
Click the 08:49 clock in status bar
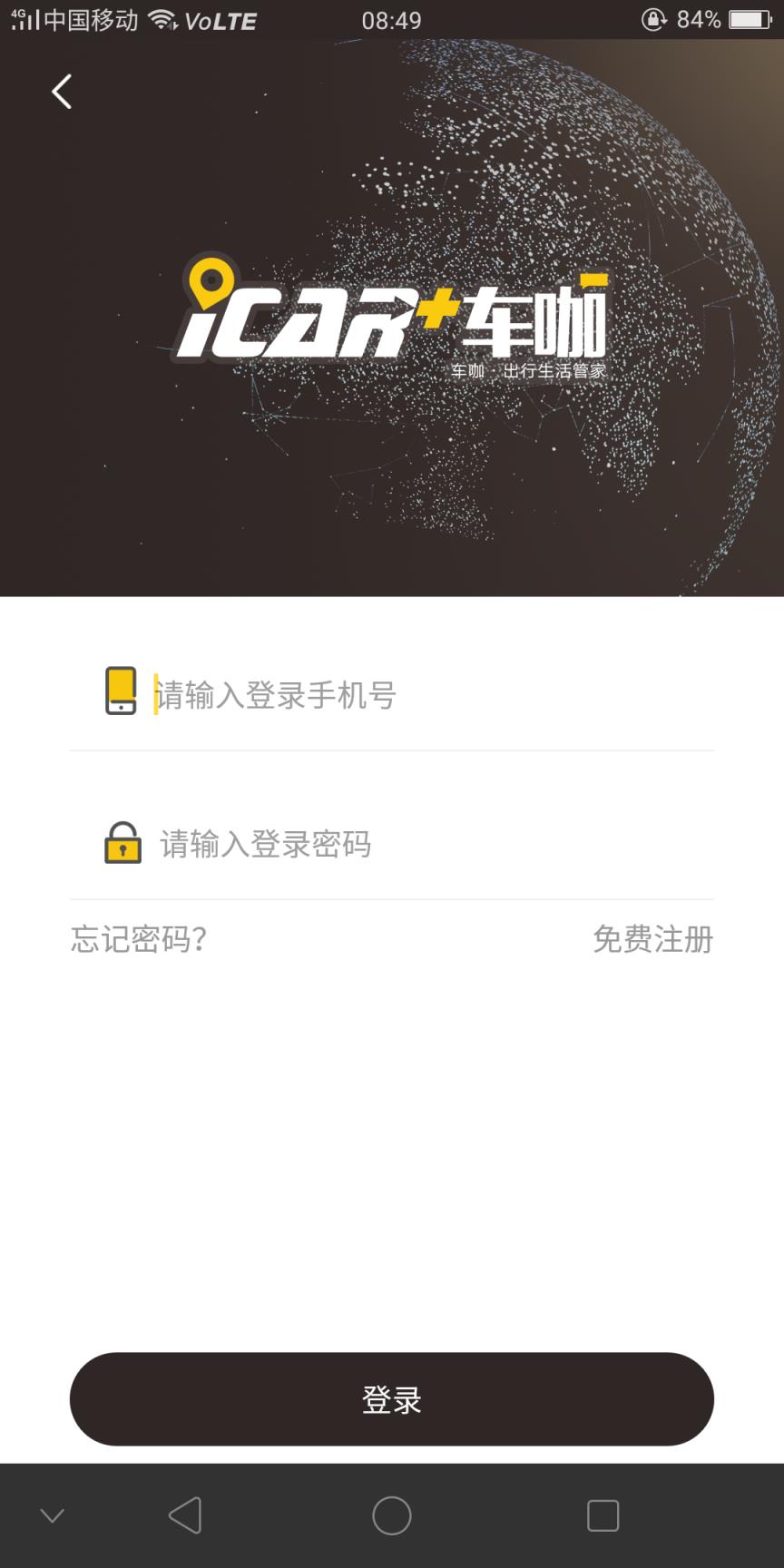392,19
